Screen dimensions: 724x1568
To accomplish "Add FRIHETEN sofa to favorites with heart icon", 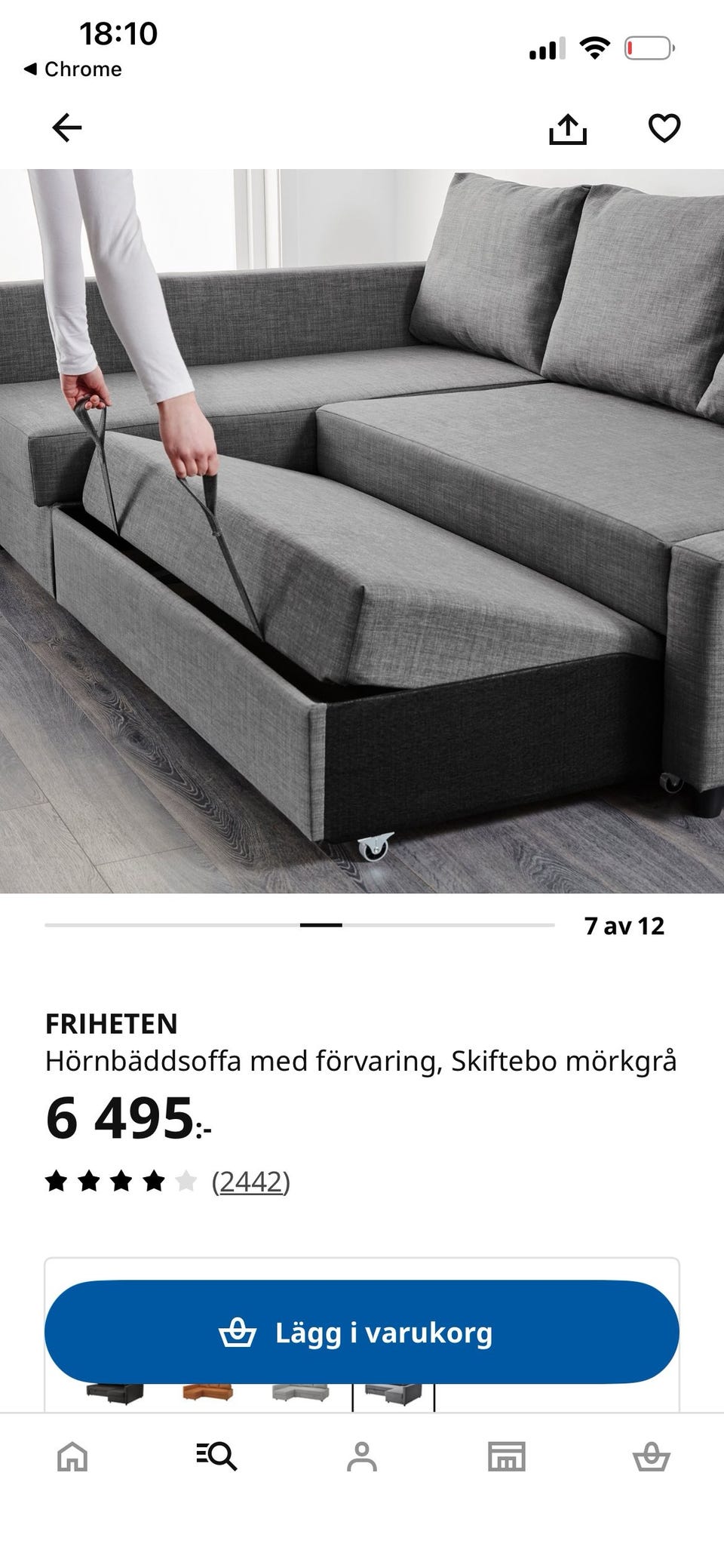I will pos(664,128).
